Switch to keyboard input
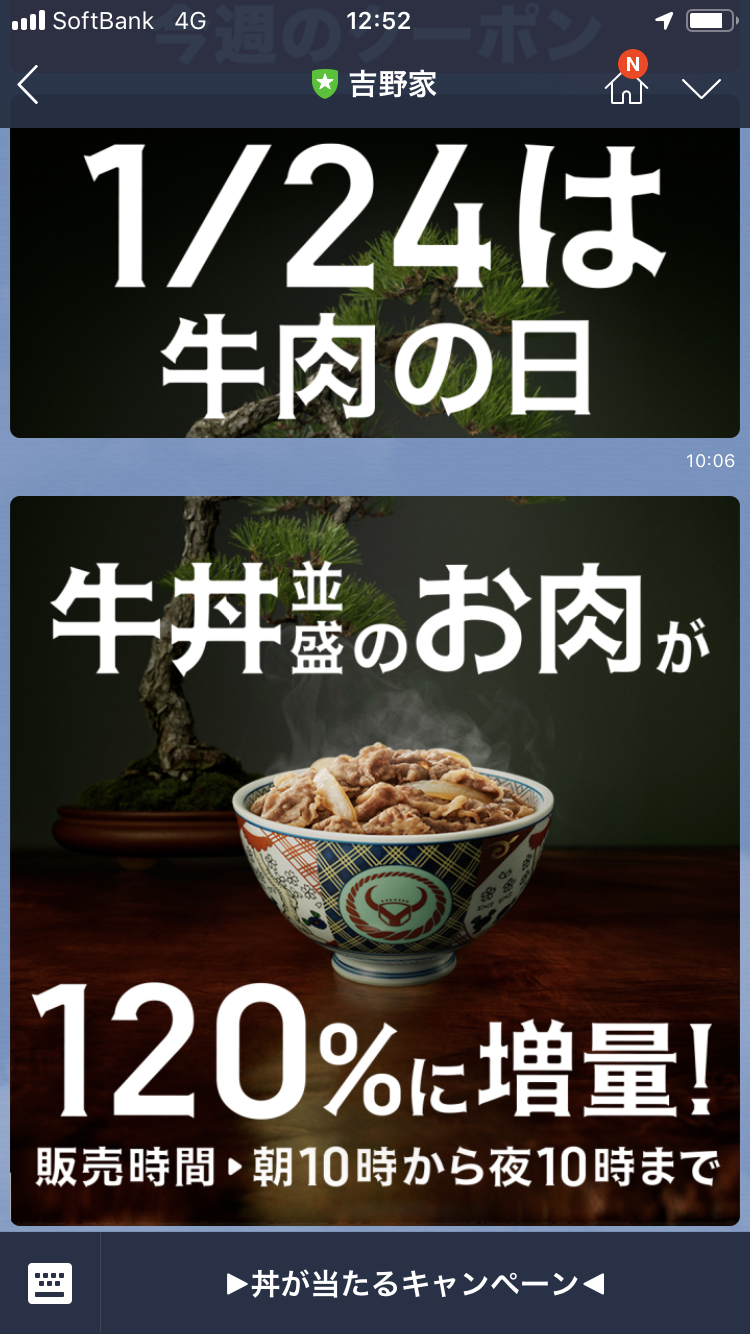 pyautogui.click(x=50, y=1283)
